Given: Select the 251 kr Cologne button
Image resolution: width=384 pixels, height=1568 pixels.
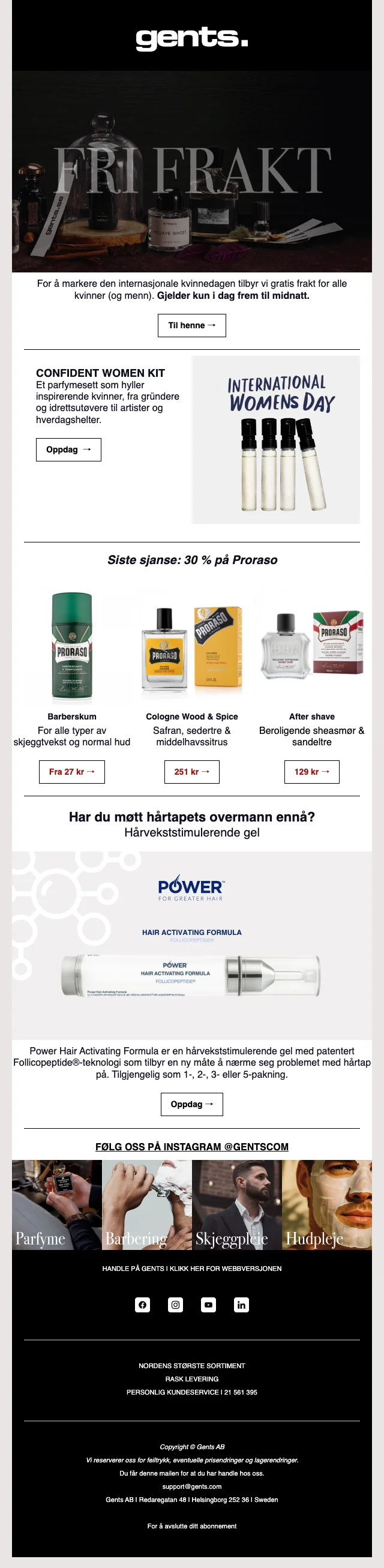Looking at the screenshot, I should pyautogui.click(x=191, y=771).
